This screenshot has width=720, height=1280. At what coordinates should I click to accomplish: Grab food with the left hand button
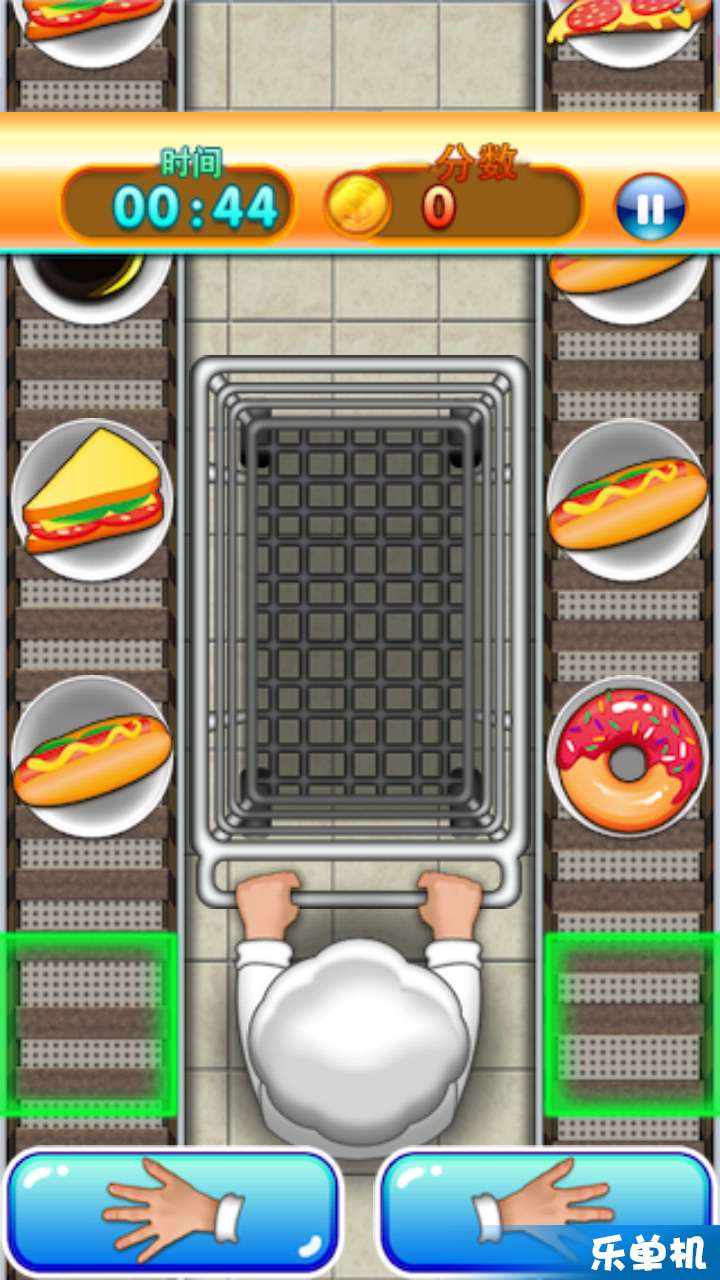[x=173, y=1210]
